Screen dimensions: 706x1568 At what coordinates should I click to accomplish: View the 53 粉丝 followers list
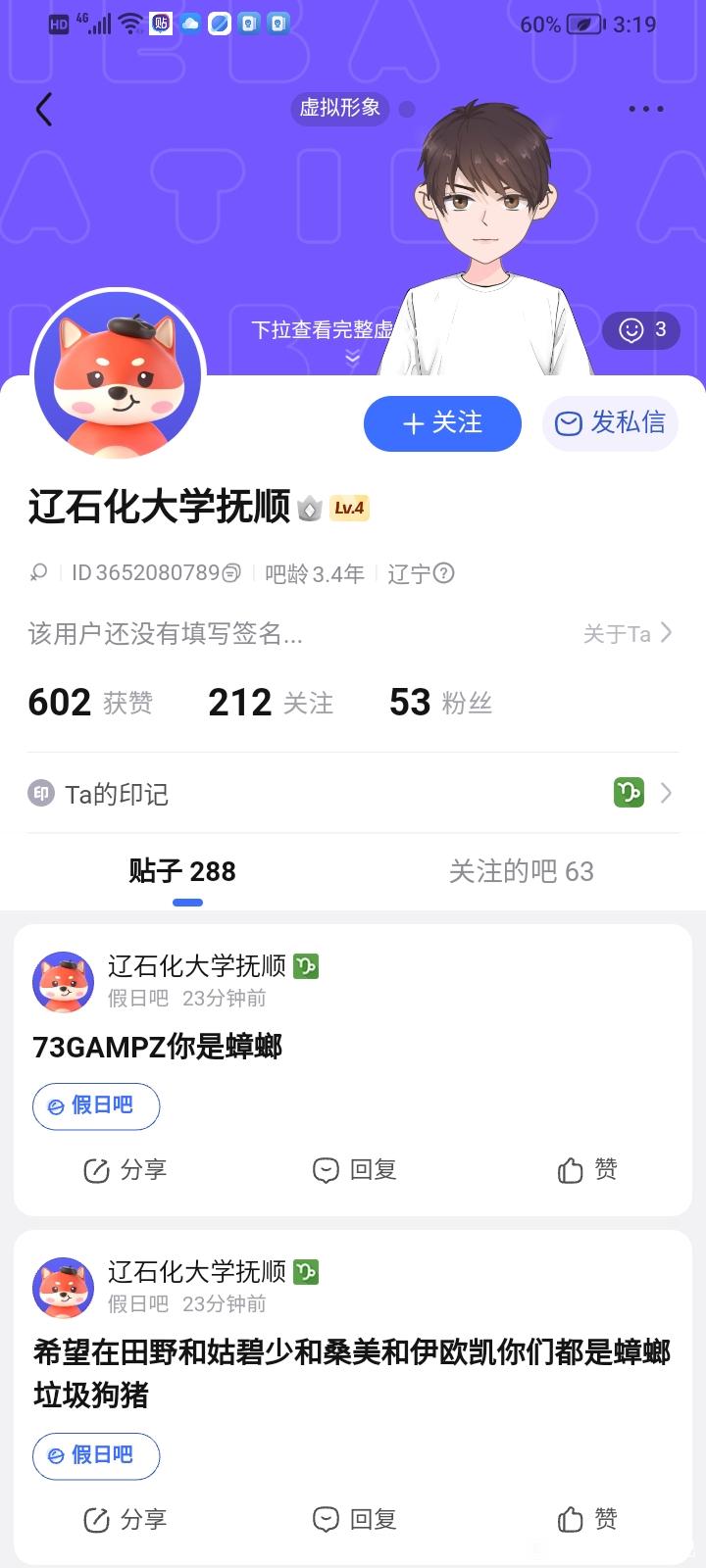[x=440, y=703]
